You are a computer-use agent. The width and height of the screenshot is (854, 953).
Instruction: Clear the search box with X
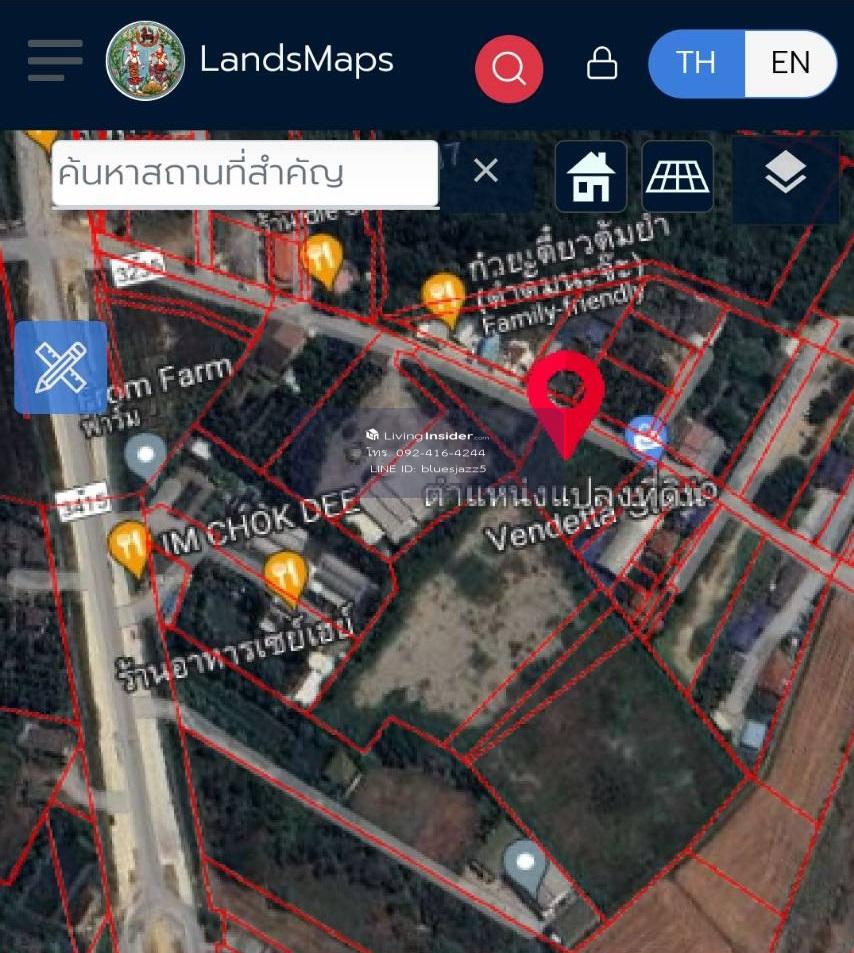pyautogui.click(x=486, y=171)
